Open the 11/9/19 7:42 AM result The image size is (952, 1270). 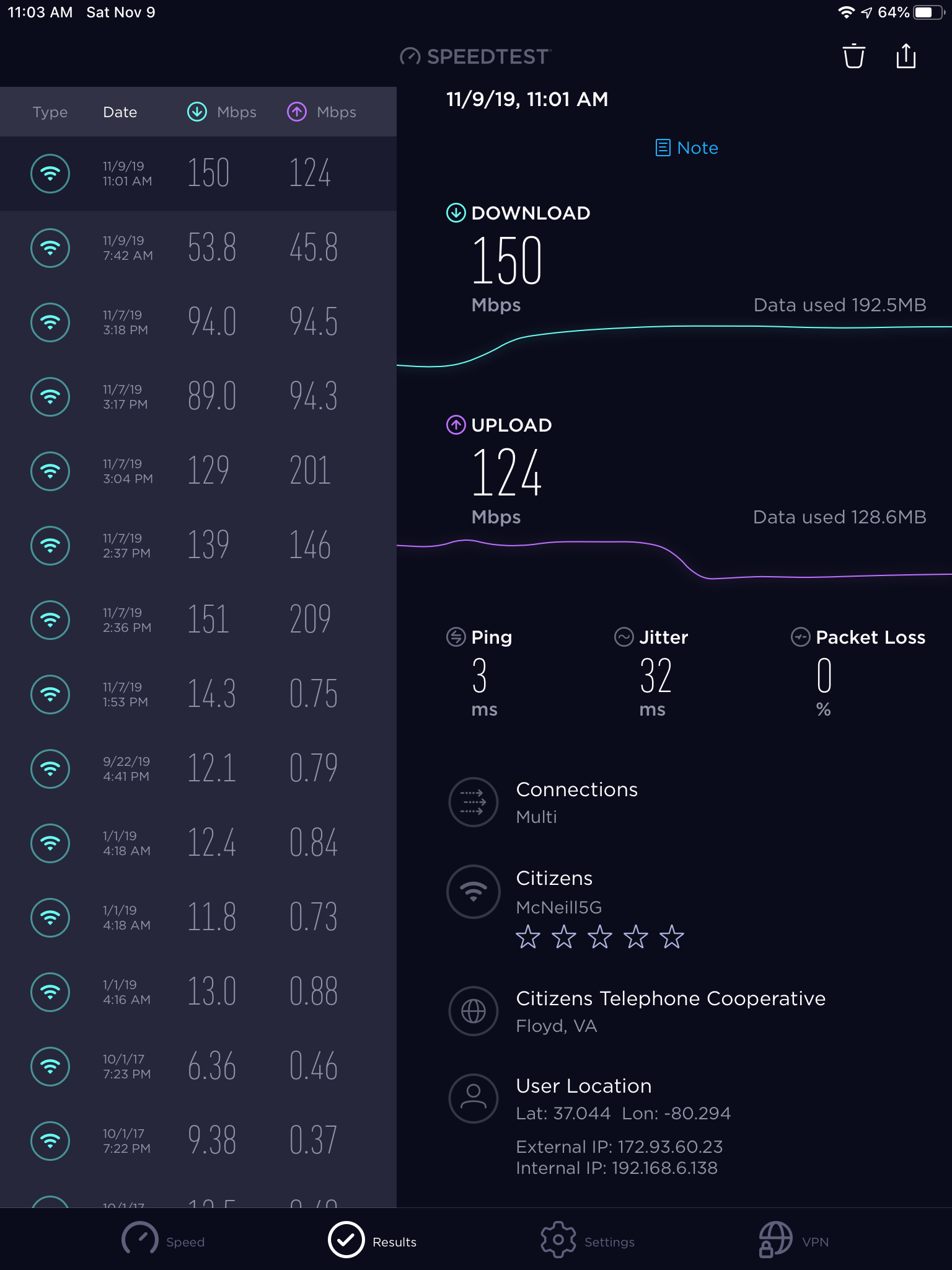coord(198,248)
